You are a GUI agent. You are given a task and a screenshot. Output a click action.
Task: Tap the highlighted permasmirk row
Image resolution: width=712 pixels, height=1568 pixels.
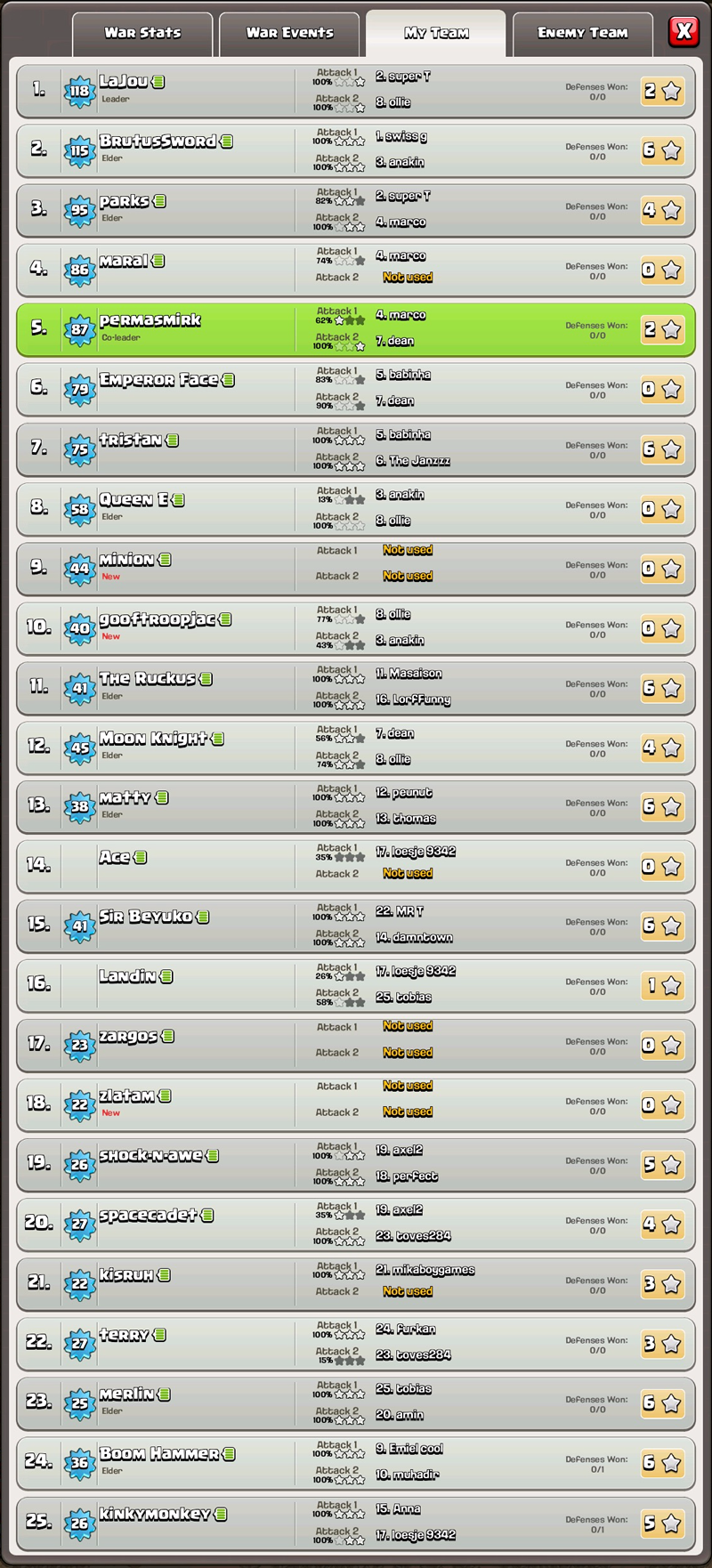click(x=356, y=329)
